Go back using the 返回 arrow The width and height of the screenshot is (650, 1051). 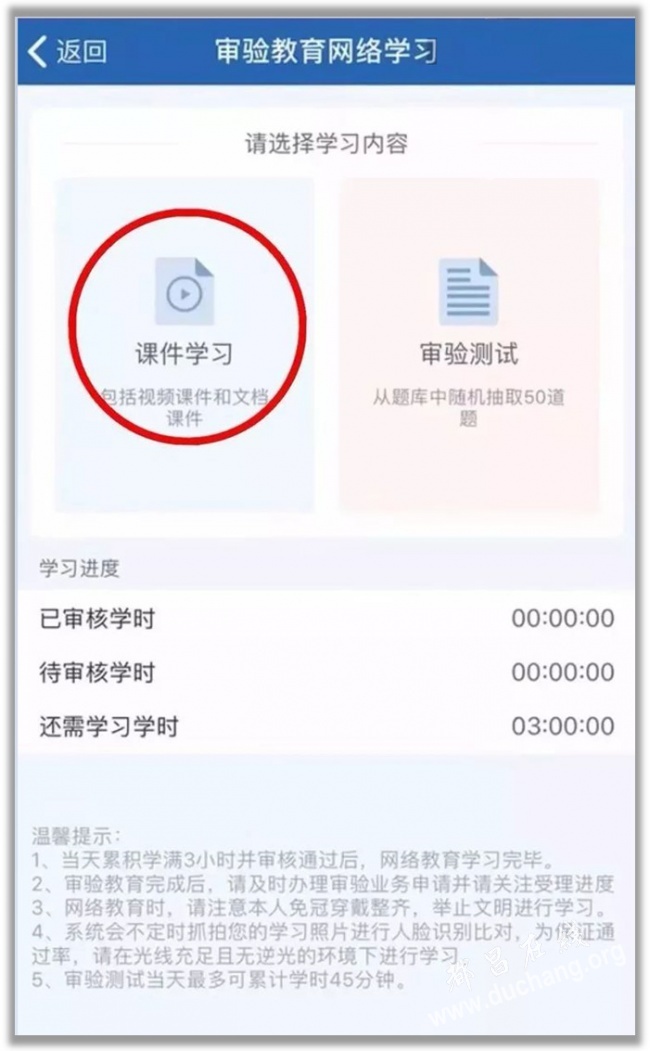(65, 51)
